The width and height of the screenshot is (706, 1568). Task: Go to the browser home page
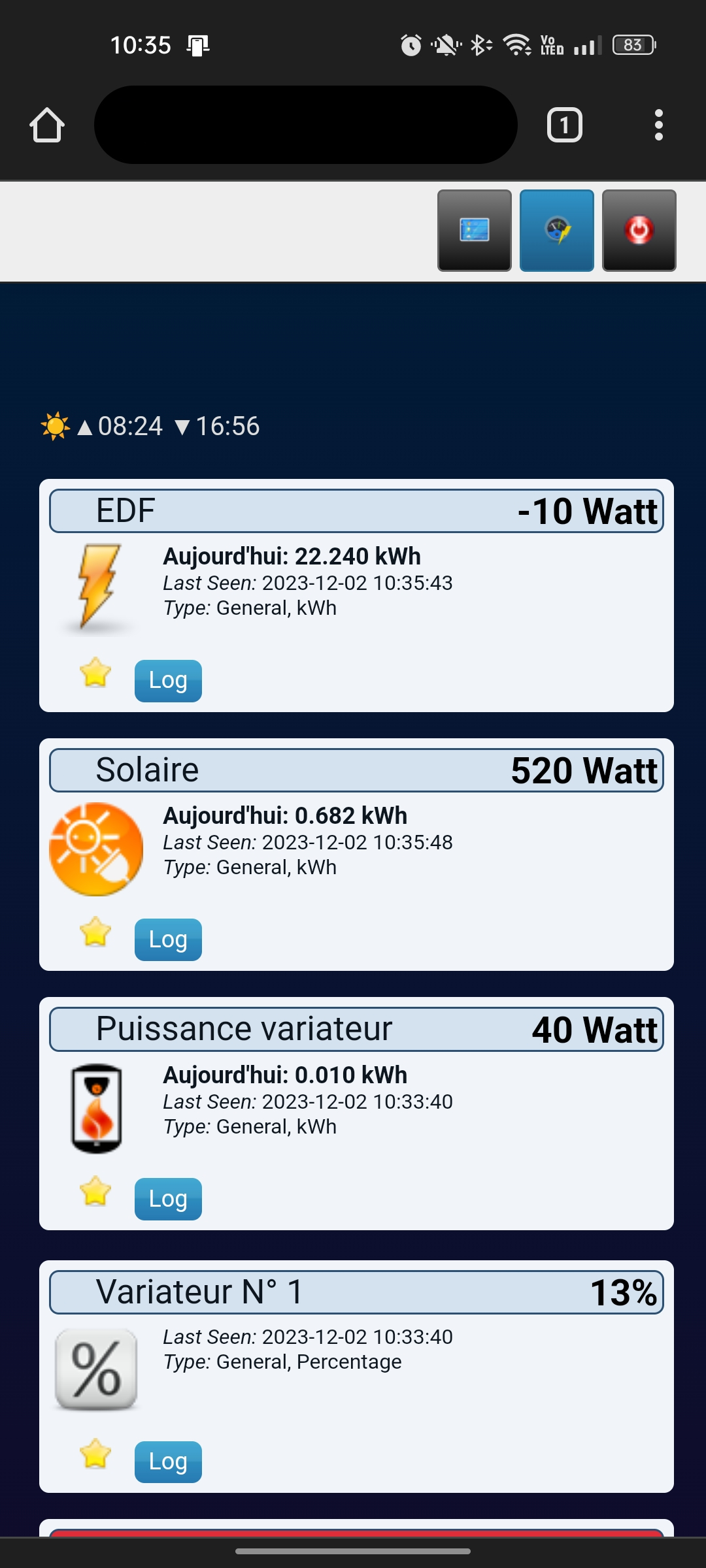click(47, 125)
